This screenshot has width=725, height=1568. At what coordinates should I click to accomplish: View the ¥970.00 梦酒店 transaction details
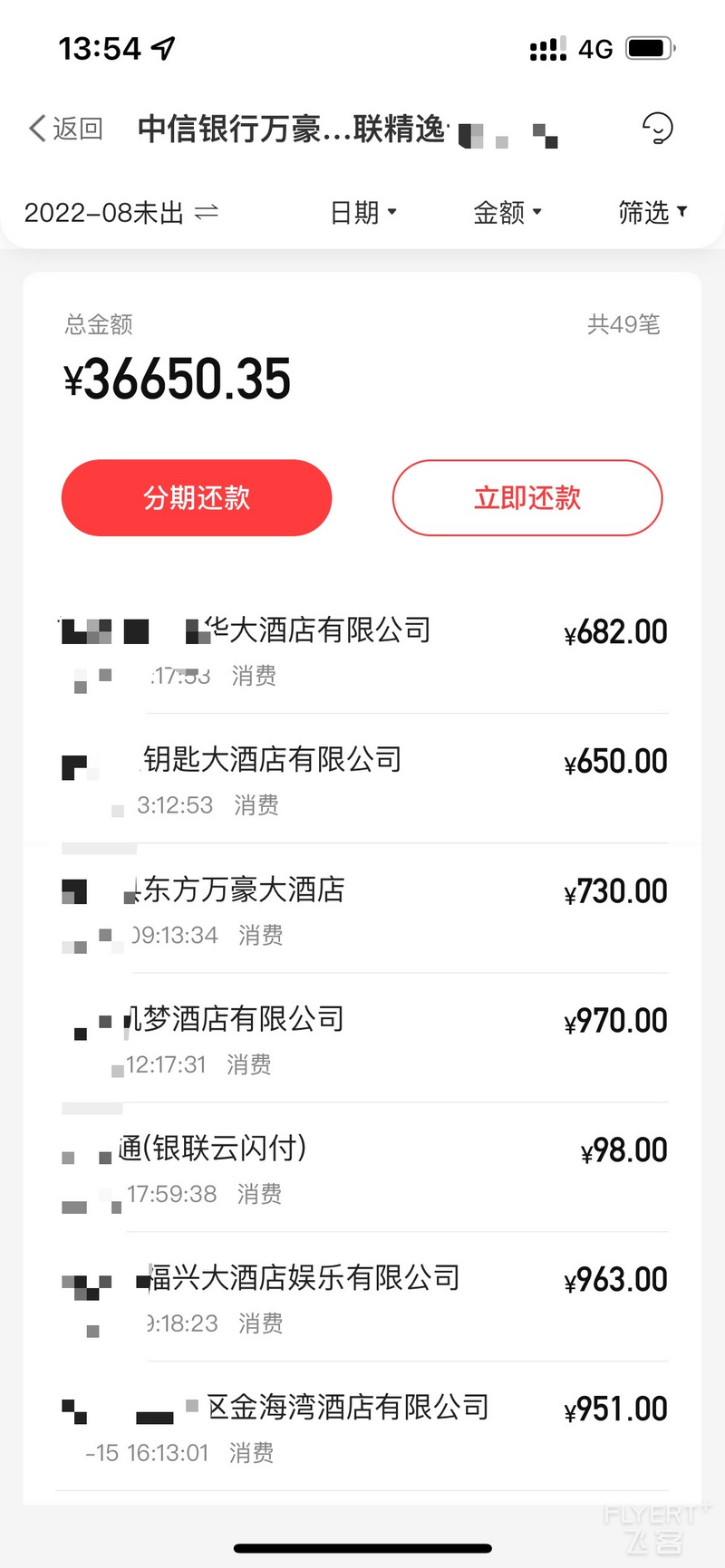coord(362,1038)
